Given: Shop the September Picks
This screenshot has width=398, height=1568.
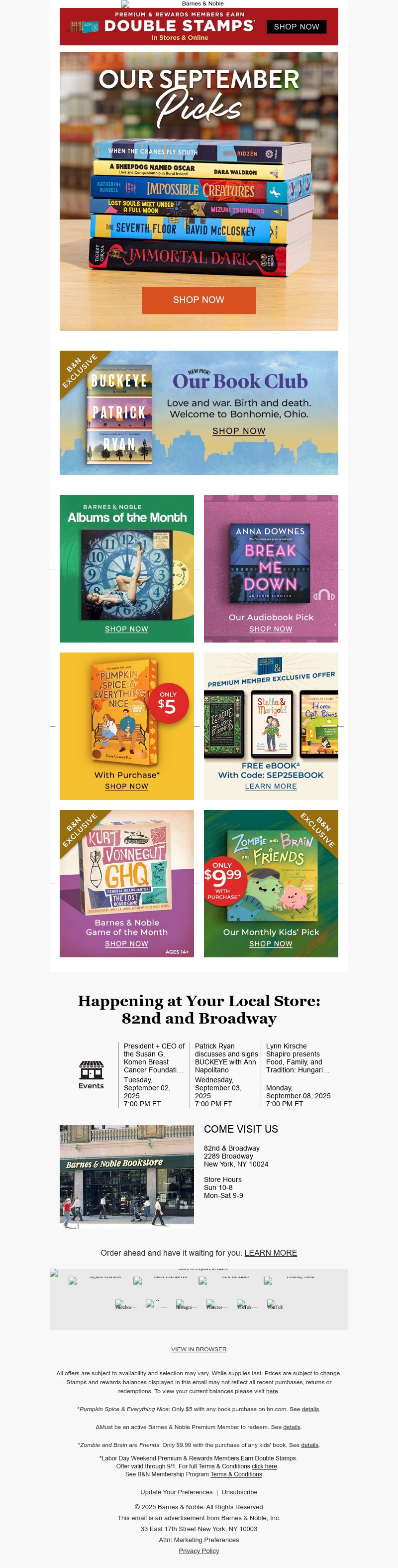Looking at the screenshot, I should (199, 300).
